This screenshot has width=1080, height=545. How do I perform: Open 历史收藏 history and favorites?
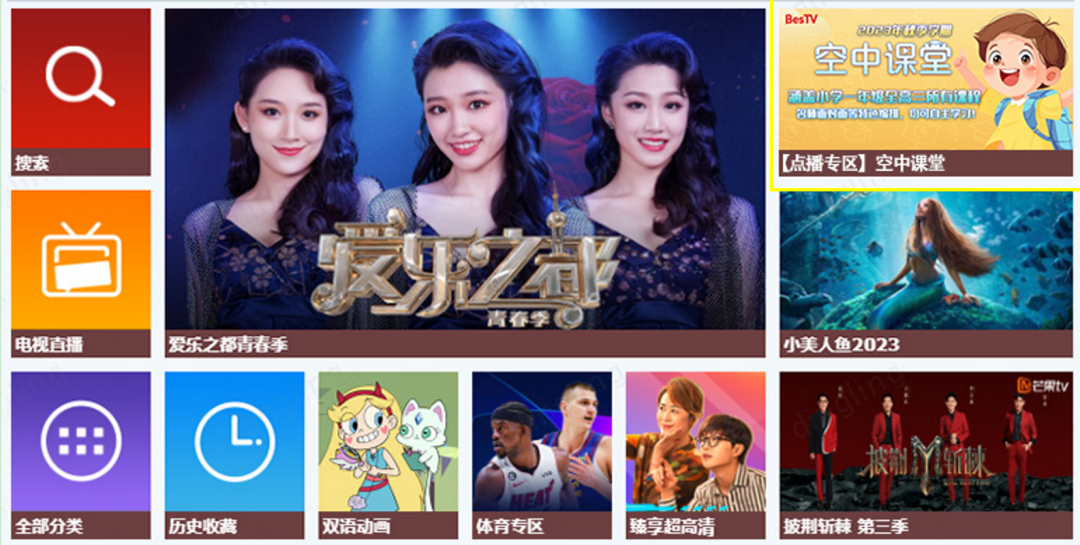(x=234, y=453)
